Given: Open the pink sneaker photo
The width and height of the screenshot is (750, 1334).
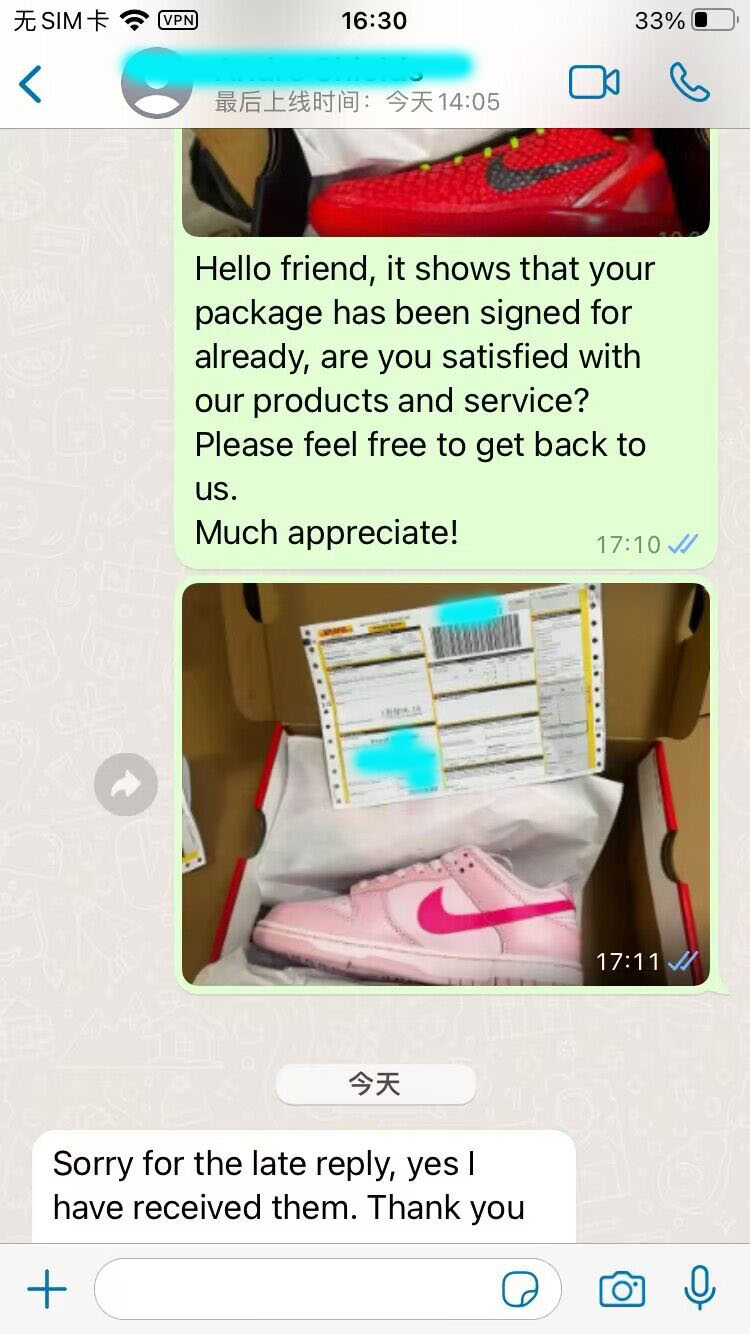Looking at the screenshot, I should [x=445, y=783].
